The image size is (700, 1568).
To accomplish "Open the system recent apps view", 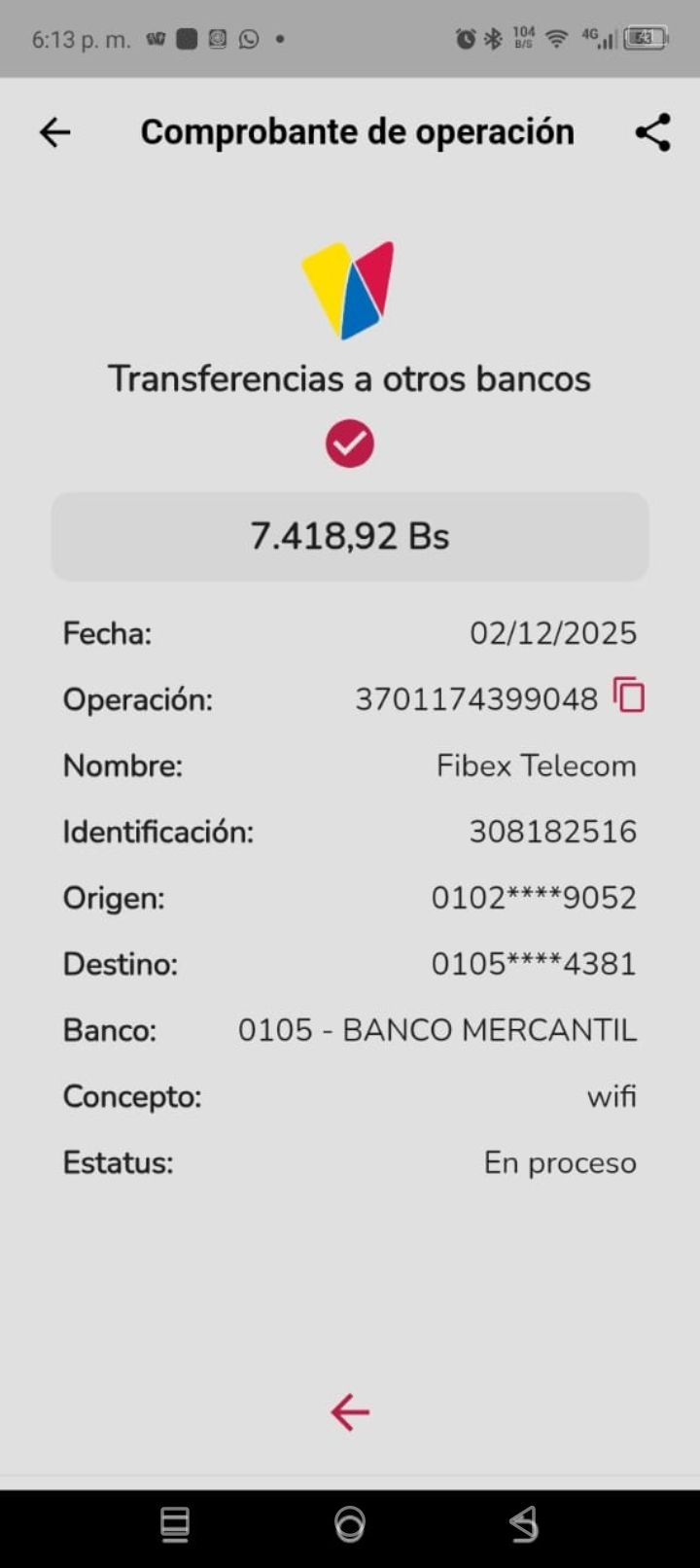I will click(x=175, y=1524).
